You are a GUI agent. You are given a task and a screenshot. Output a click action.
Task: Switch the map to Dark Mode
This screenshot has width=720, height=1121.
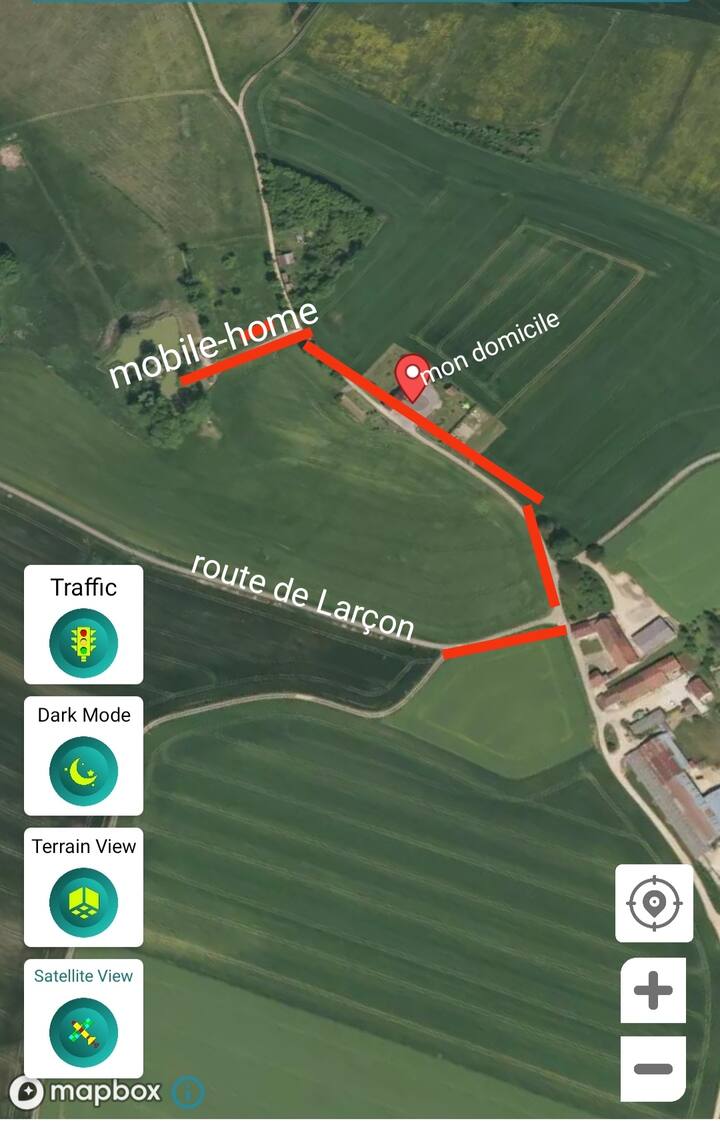click(x=84, y=756)
